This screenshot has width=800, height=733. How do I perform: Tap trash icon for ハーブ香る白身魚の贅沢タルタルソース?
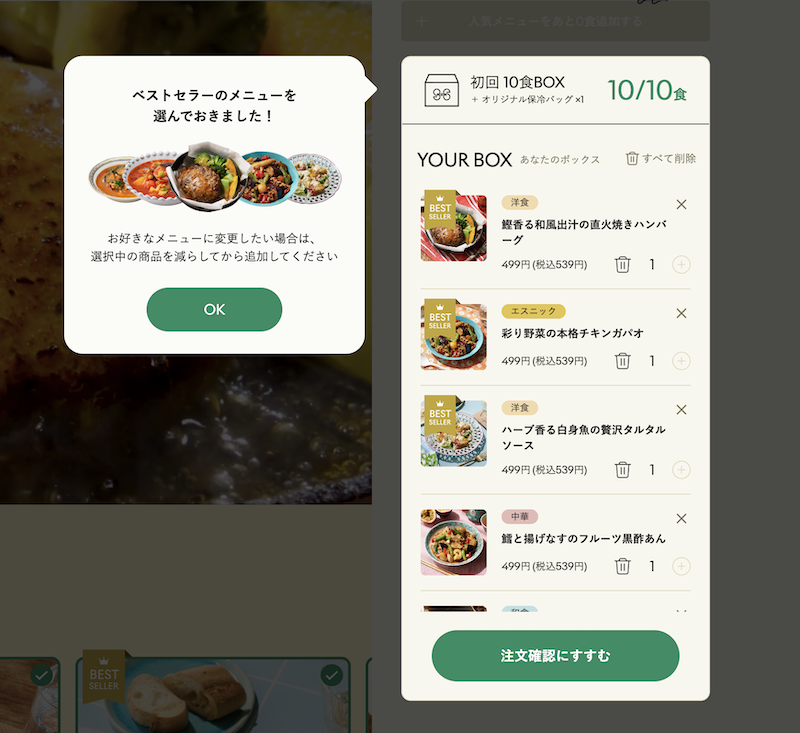click(x=622, y=469)
